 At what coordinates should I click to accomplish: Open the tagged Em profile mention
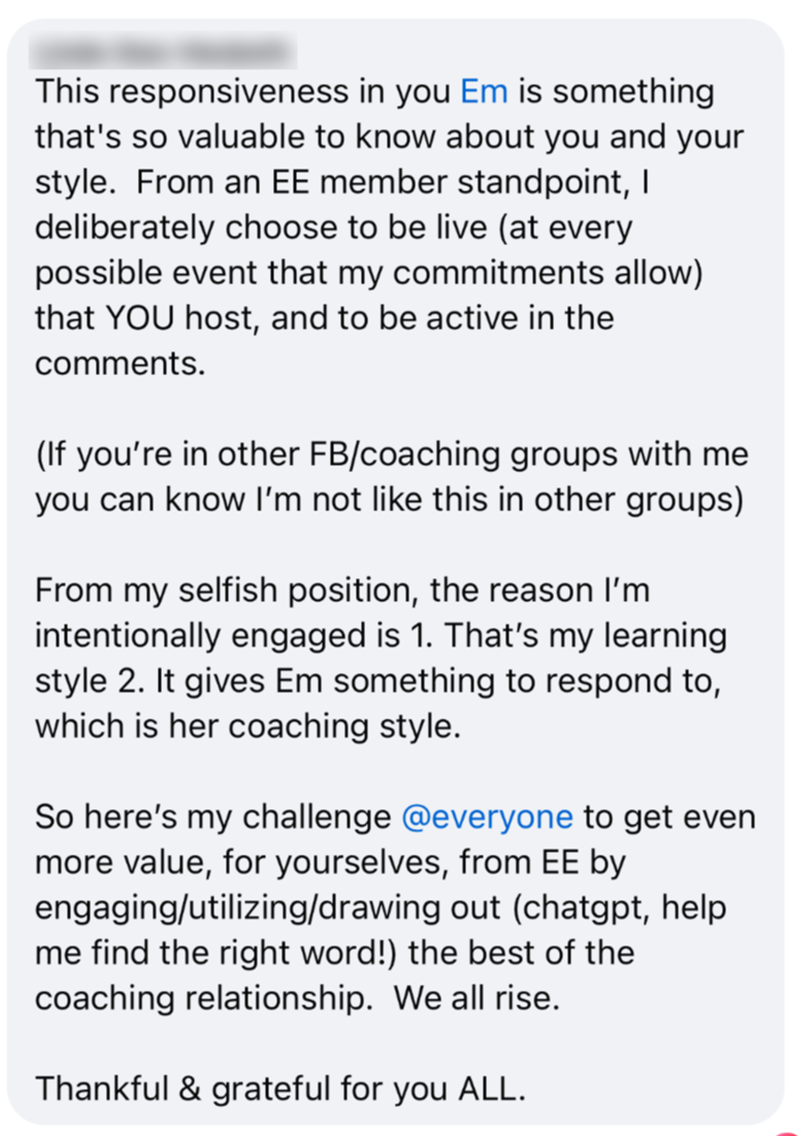pyautogui.click(x=484, y=92)
